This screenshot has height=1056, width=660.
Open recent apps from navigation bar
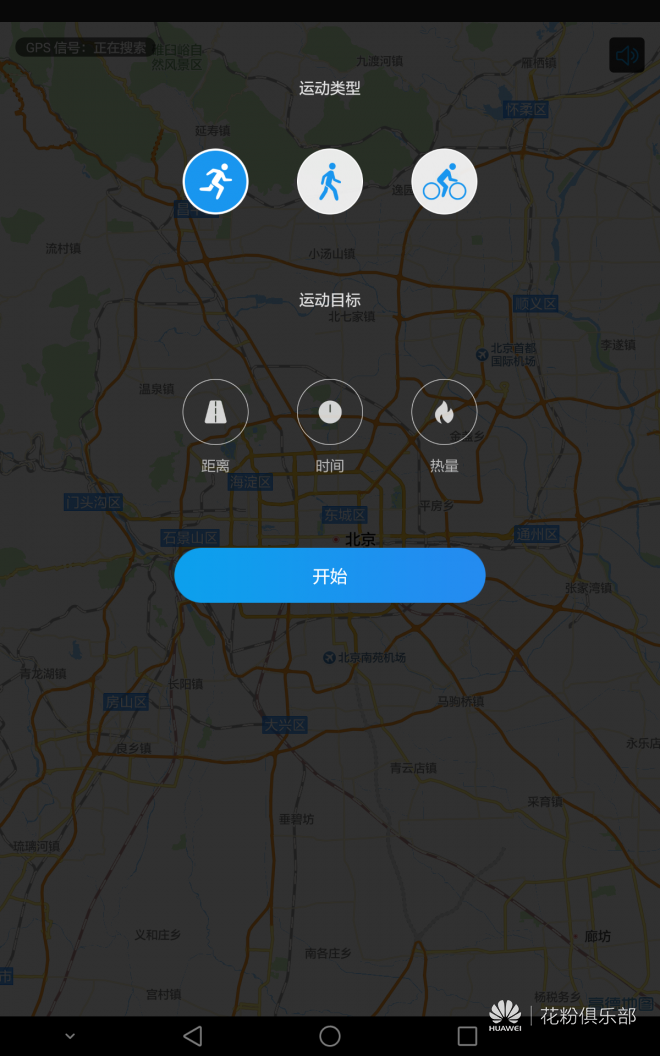(x=467, y=1036)
